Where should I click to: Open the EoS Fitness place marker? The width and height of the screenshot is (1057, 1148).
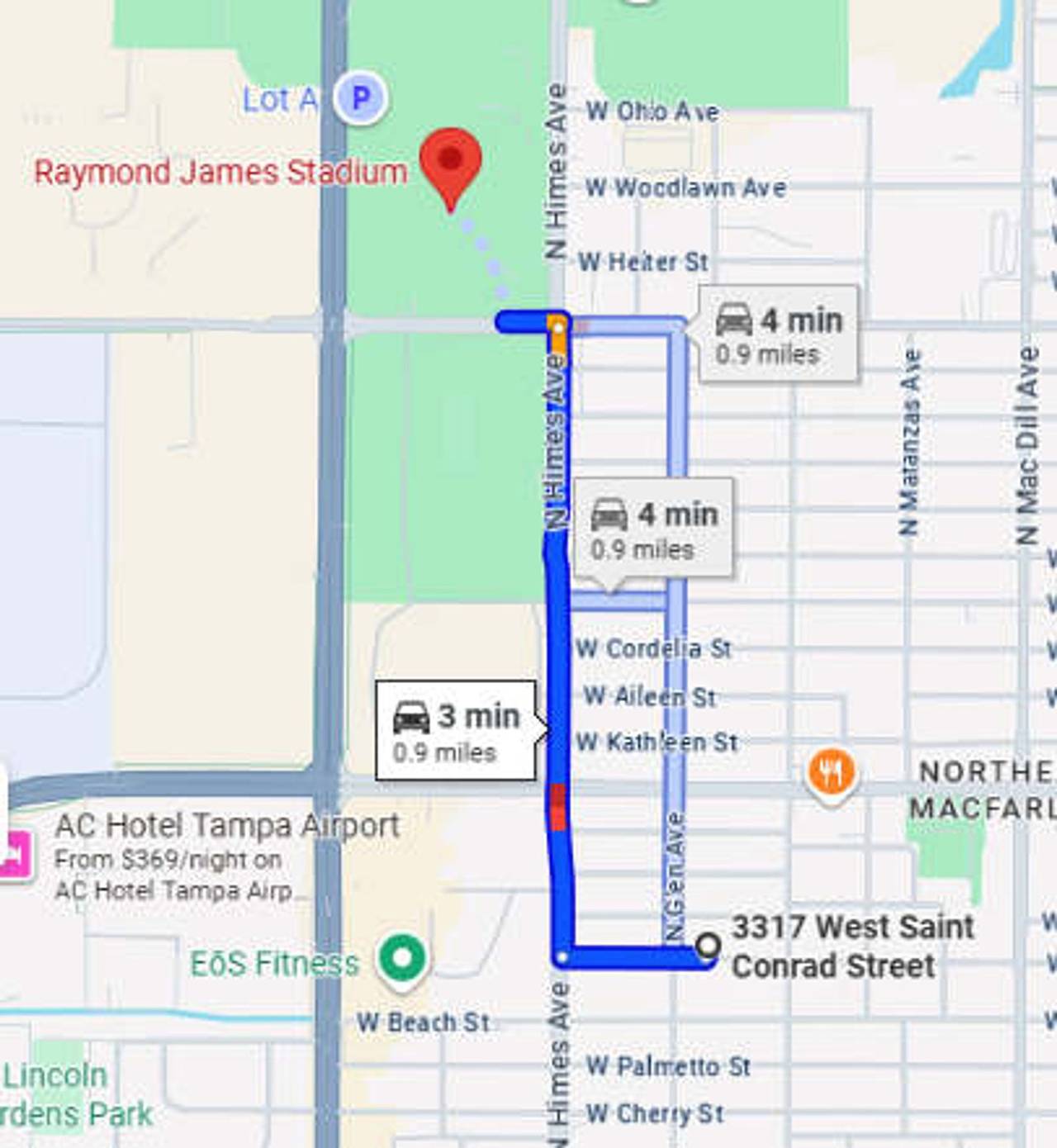[x=402, y=959]
